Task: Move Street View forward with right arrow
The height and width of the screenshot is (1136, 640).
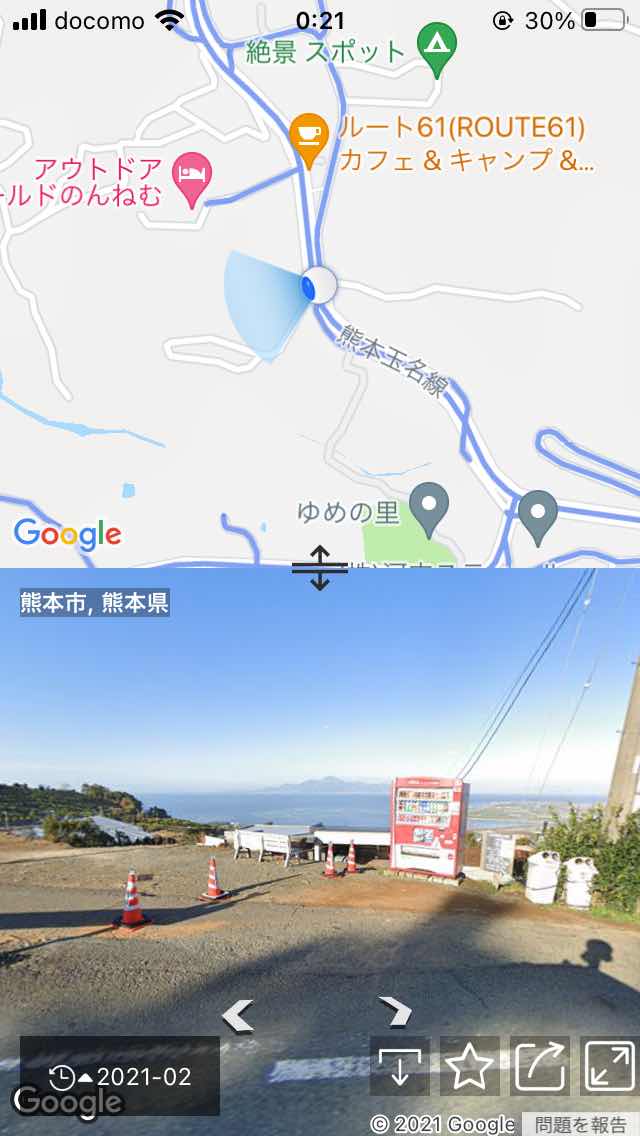Action: click(396, 1012)
